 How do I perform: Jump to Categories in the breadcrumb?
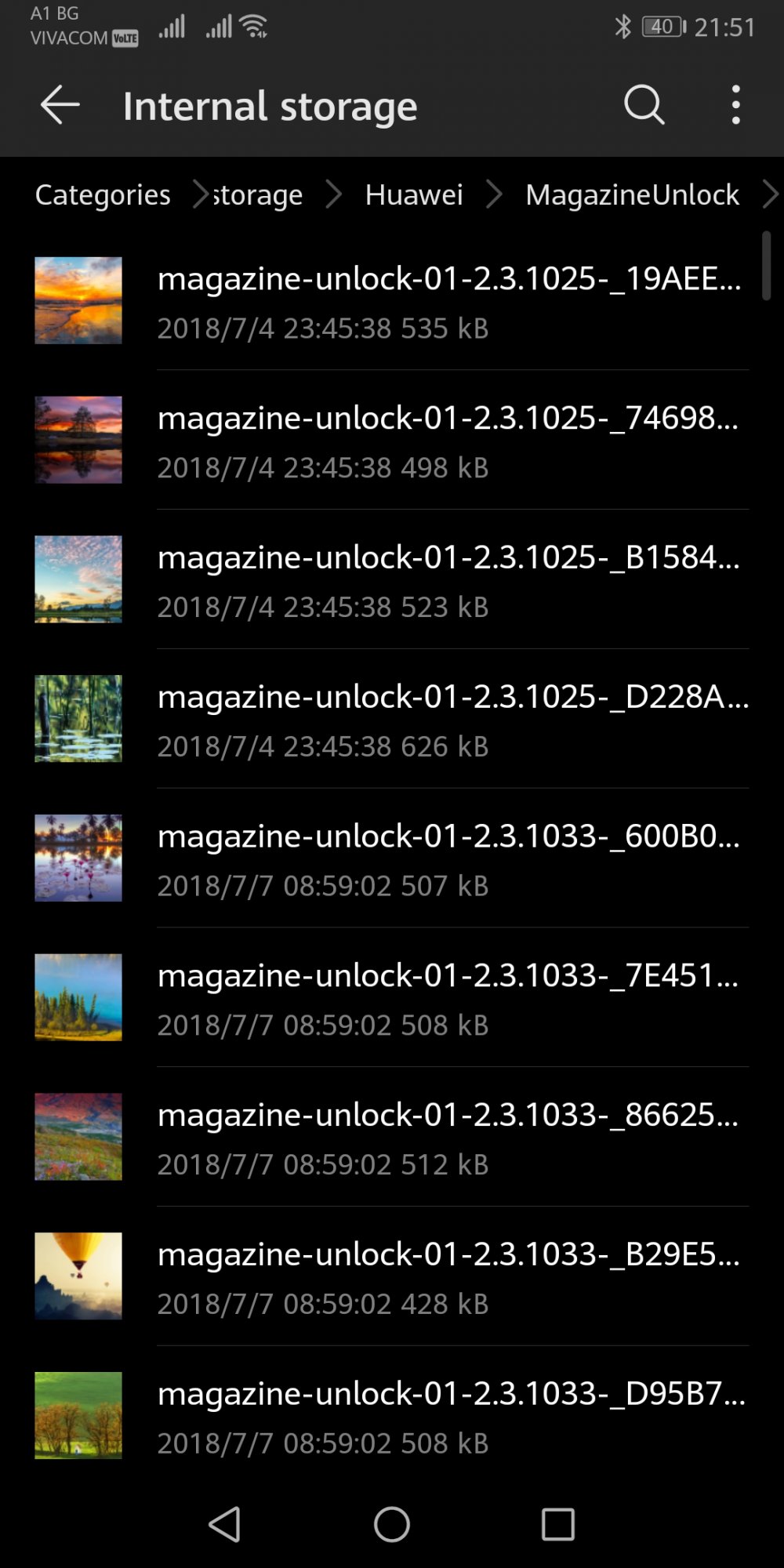coord(103,194)
